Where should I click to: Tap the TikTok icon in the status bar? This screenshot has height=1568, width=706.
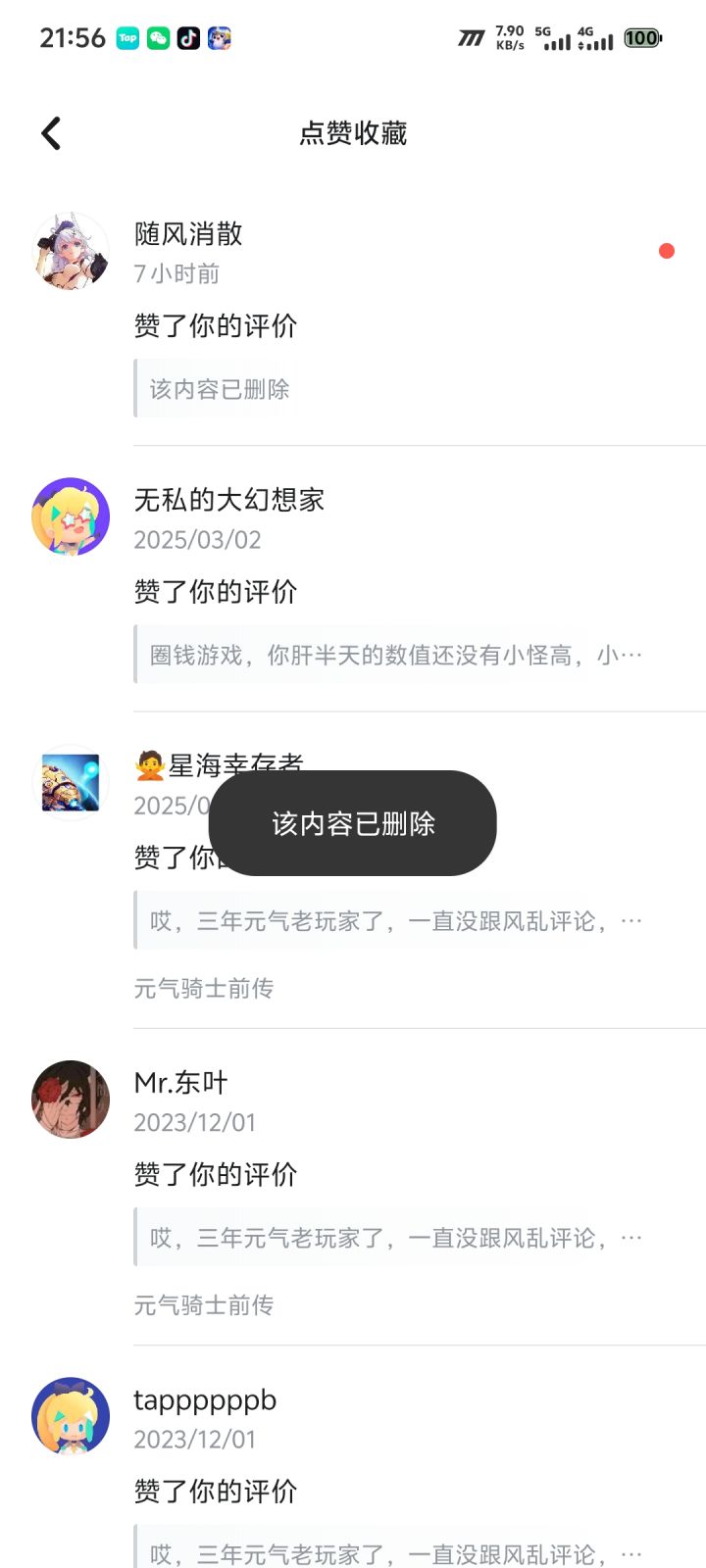pyautogui.click(x=189, y=39)
